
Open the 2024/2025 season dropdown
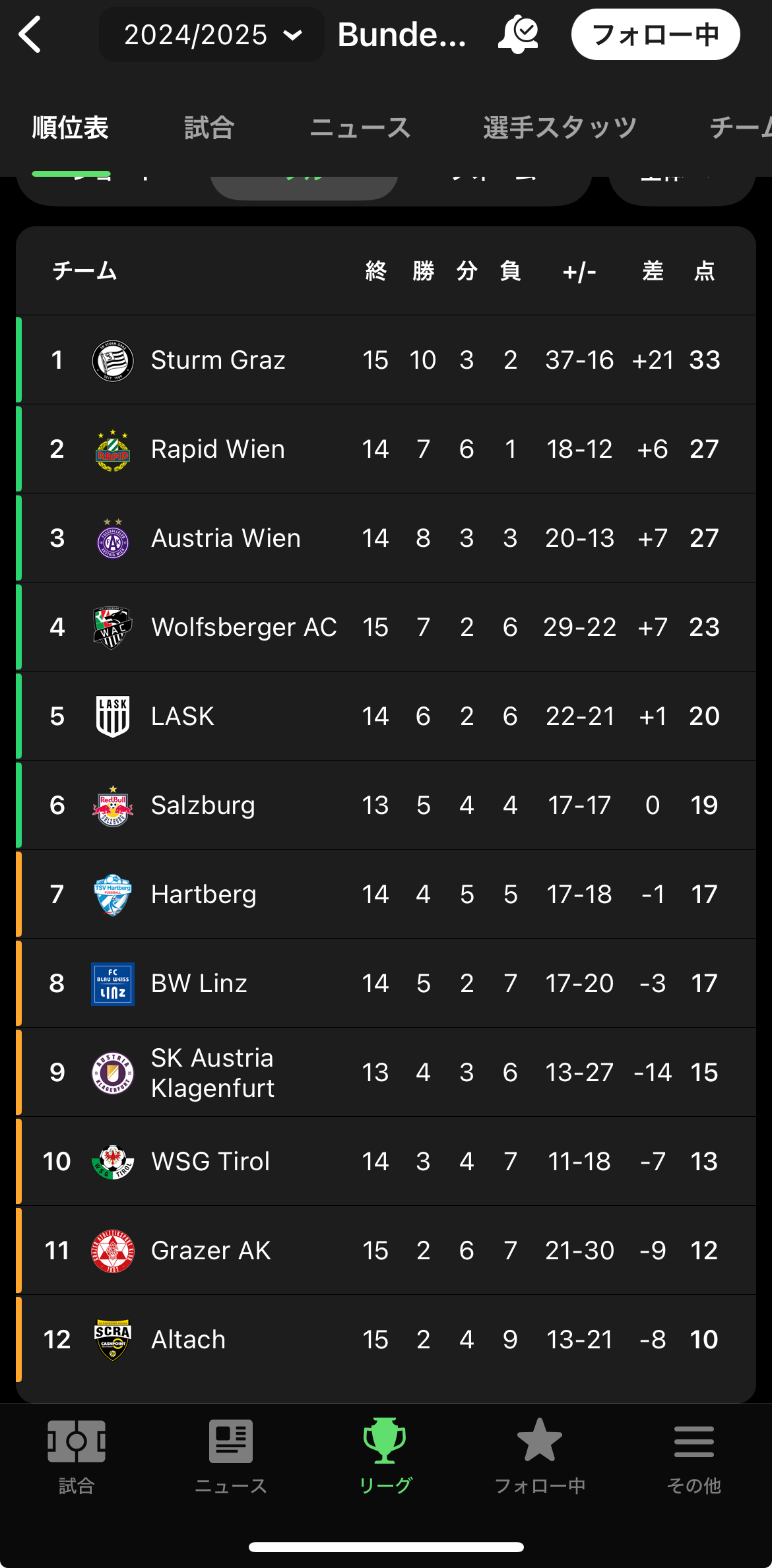(x=211, y=34)
